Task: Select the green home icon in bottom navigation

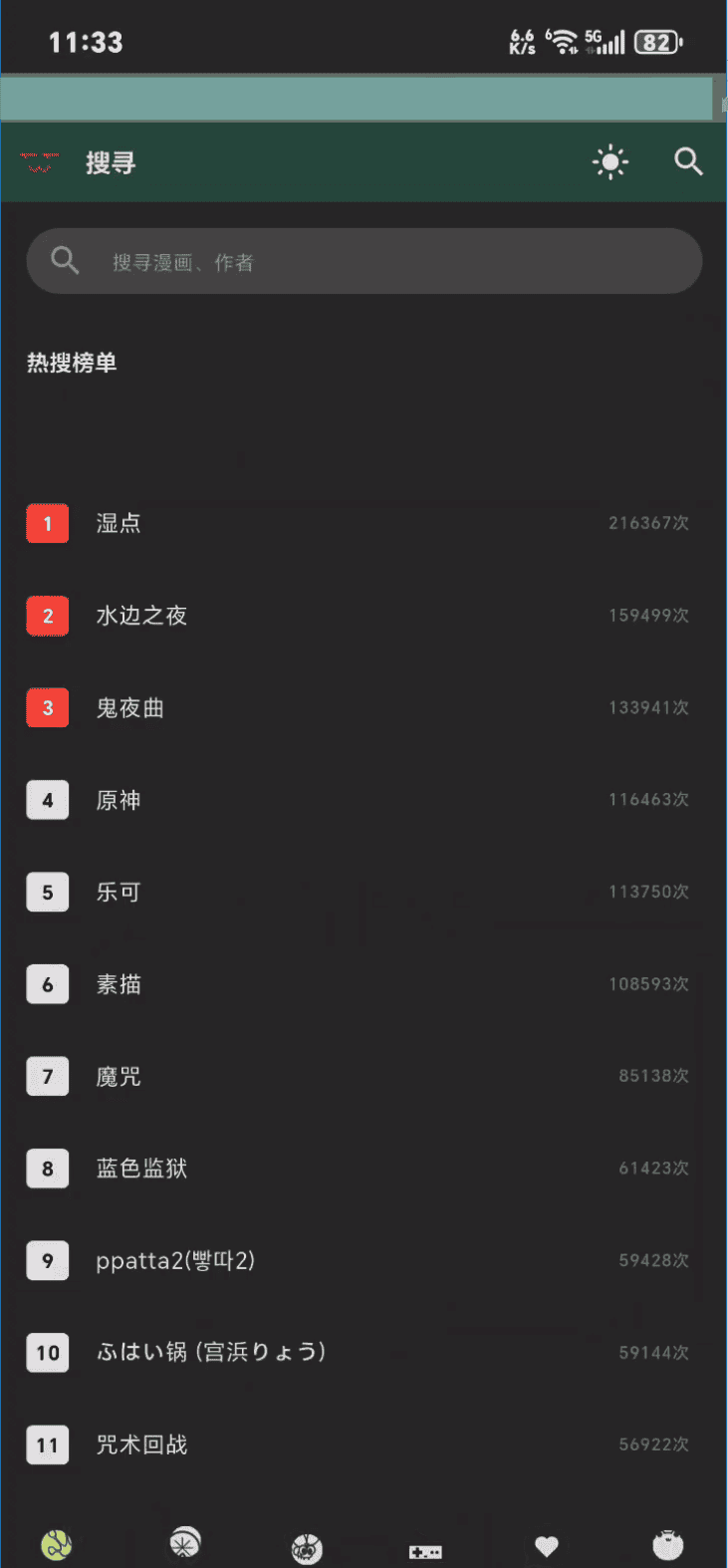Action: pyautogui.click(x=57, y=1544)
